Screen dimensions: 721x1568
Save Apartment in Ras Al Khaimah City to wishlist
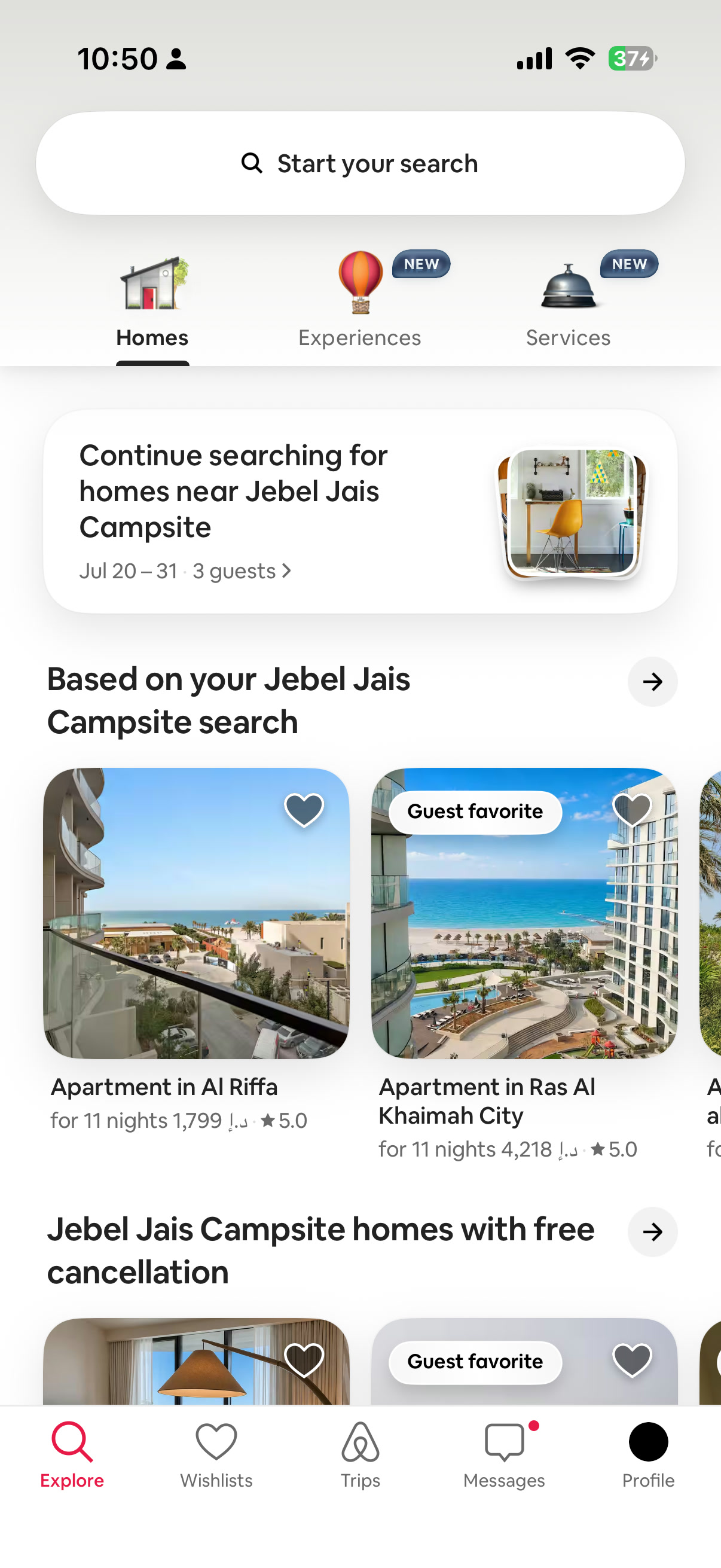click(x=632, y=810)
